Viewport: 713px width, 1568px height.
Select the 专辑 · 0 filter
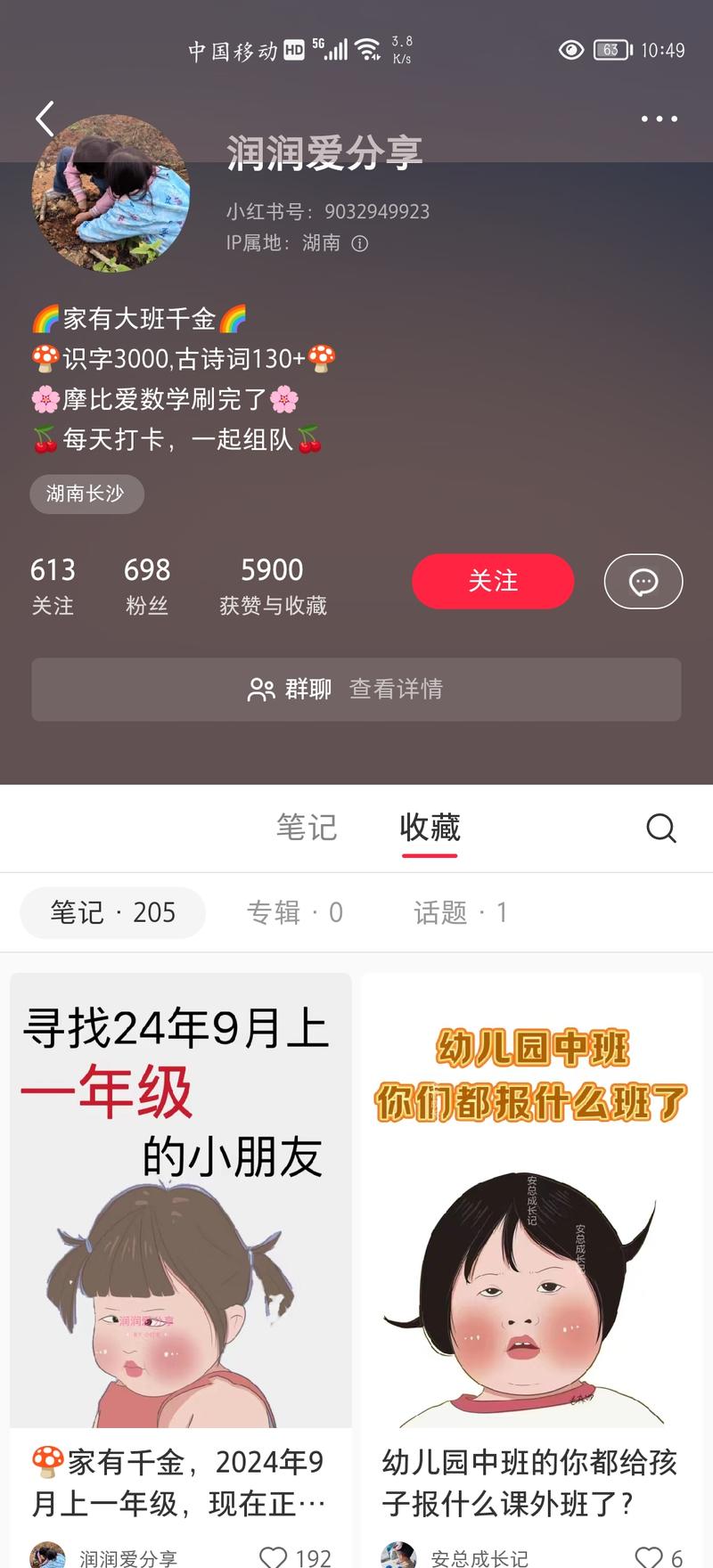pos(295,912)
